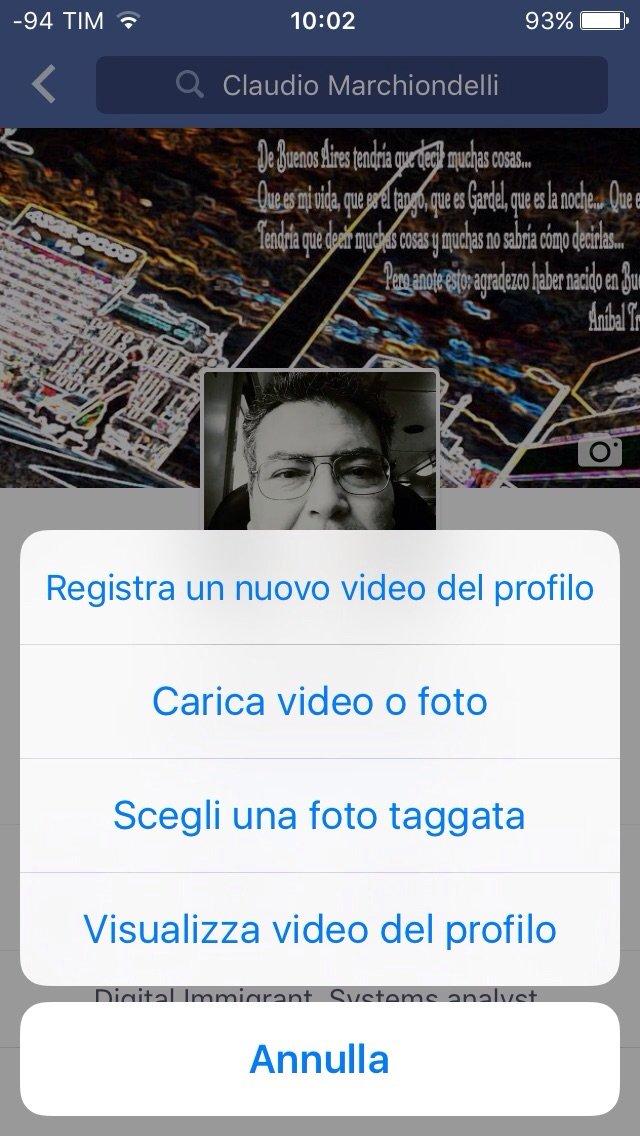The height and width of the screenshot is (1136, 640).
Task: Pick Scegli una foto taggata option
Action: (x=320, y=815)
